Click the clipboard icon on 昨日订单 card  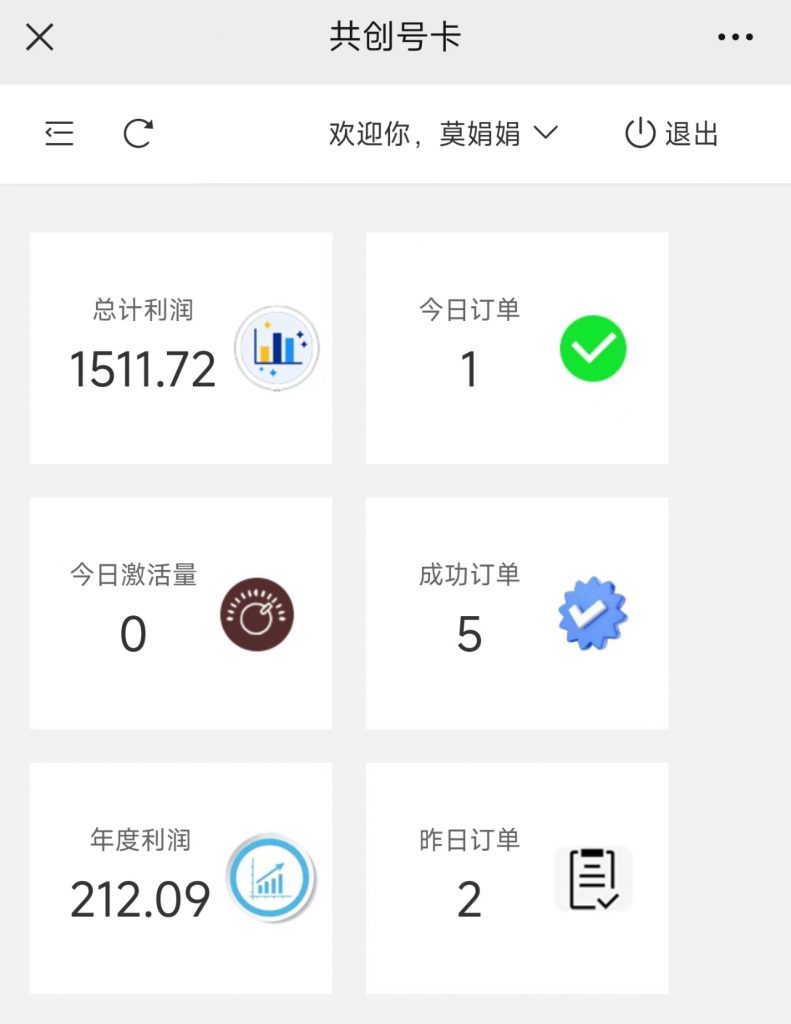pyautogui.click(x=592, y=877)
